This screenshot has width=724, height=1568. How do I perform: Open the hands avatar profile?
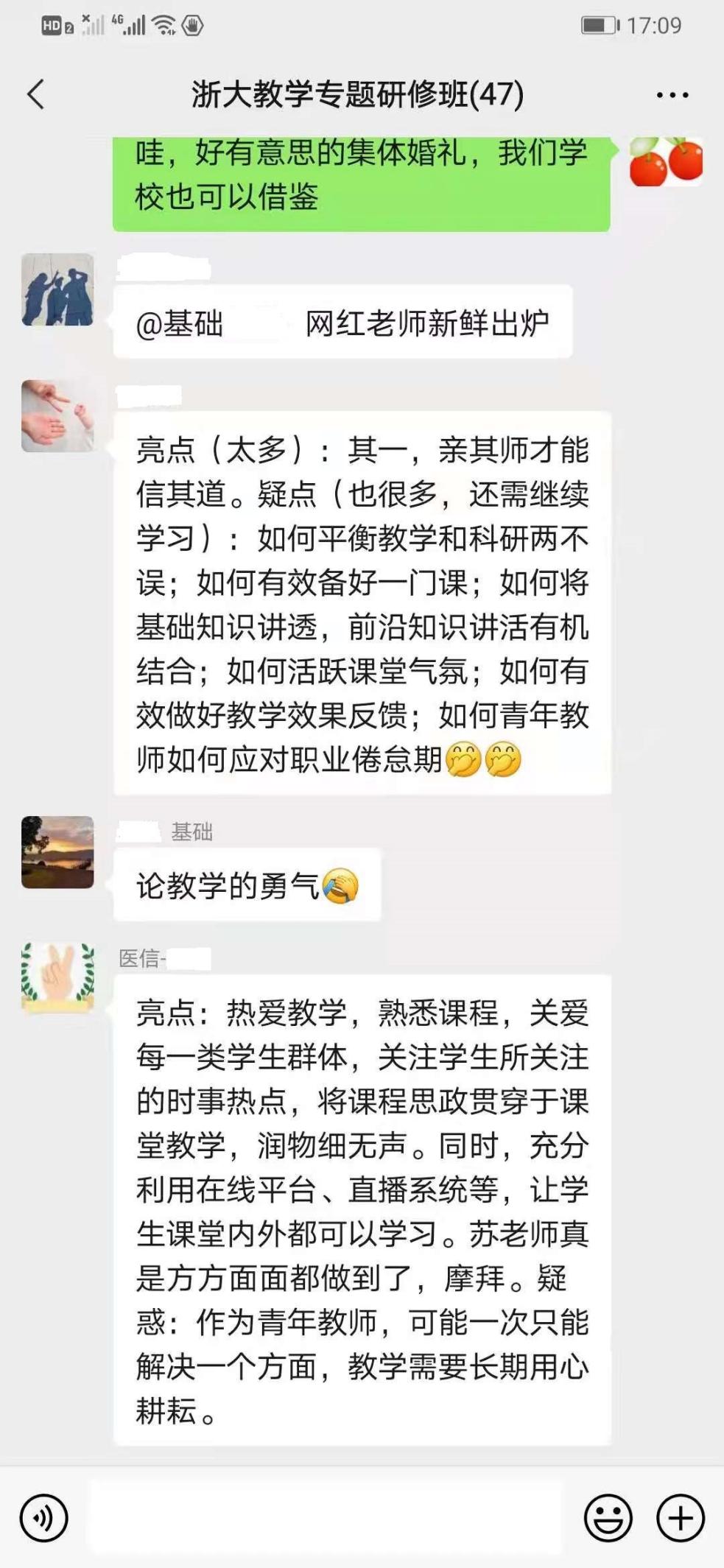(57, 415)
